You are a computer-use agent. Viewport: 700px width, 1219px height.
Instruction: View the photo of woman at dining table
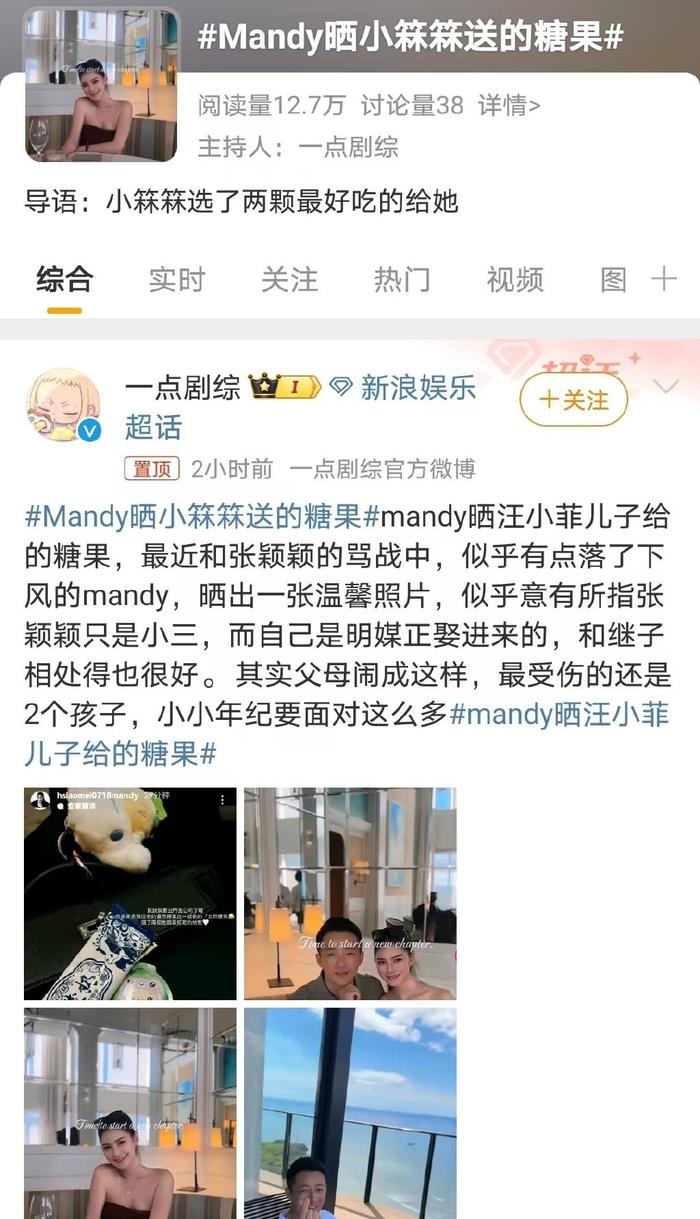130,1113
